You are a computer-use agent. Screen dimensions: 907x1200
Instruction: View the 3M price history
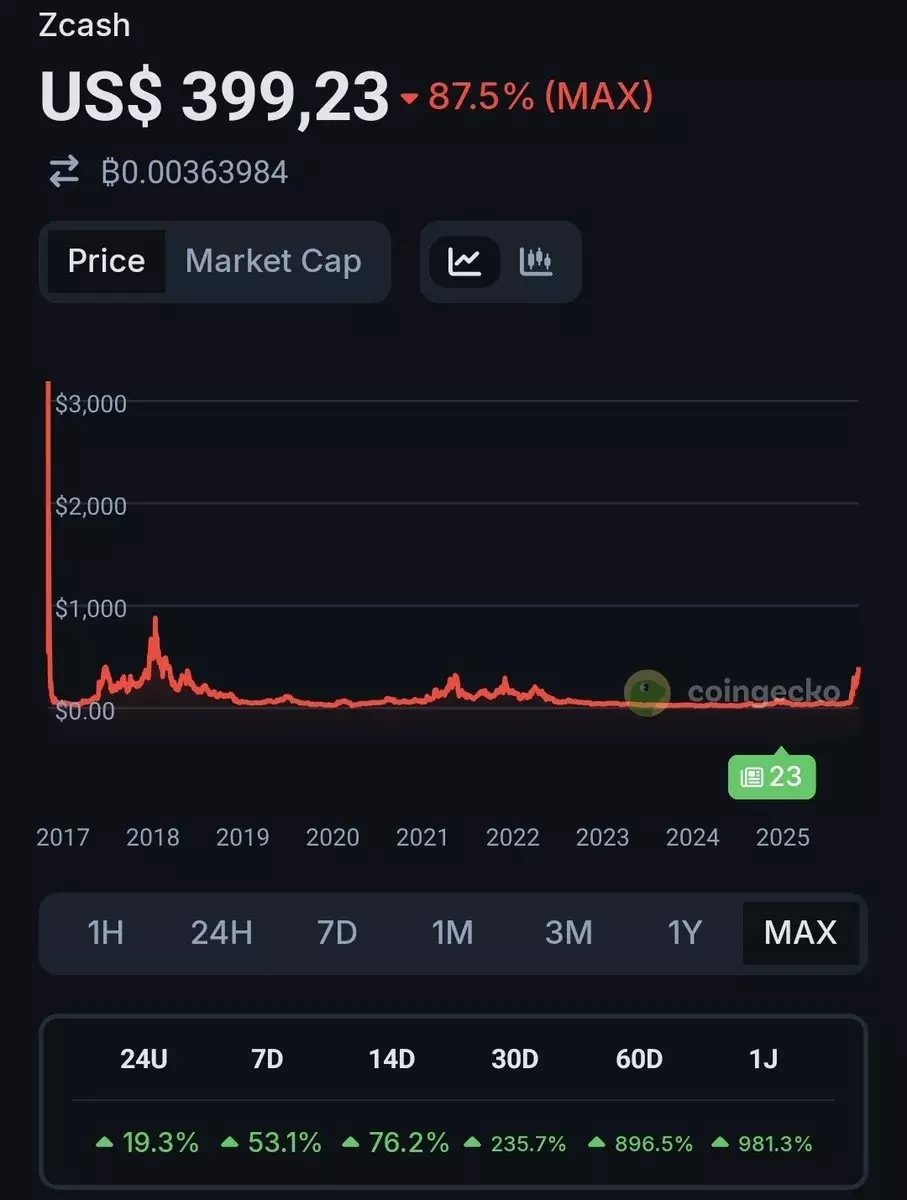[x=568, y=933]
